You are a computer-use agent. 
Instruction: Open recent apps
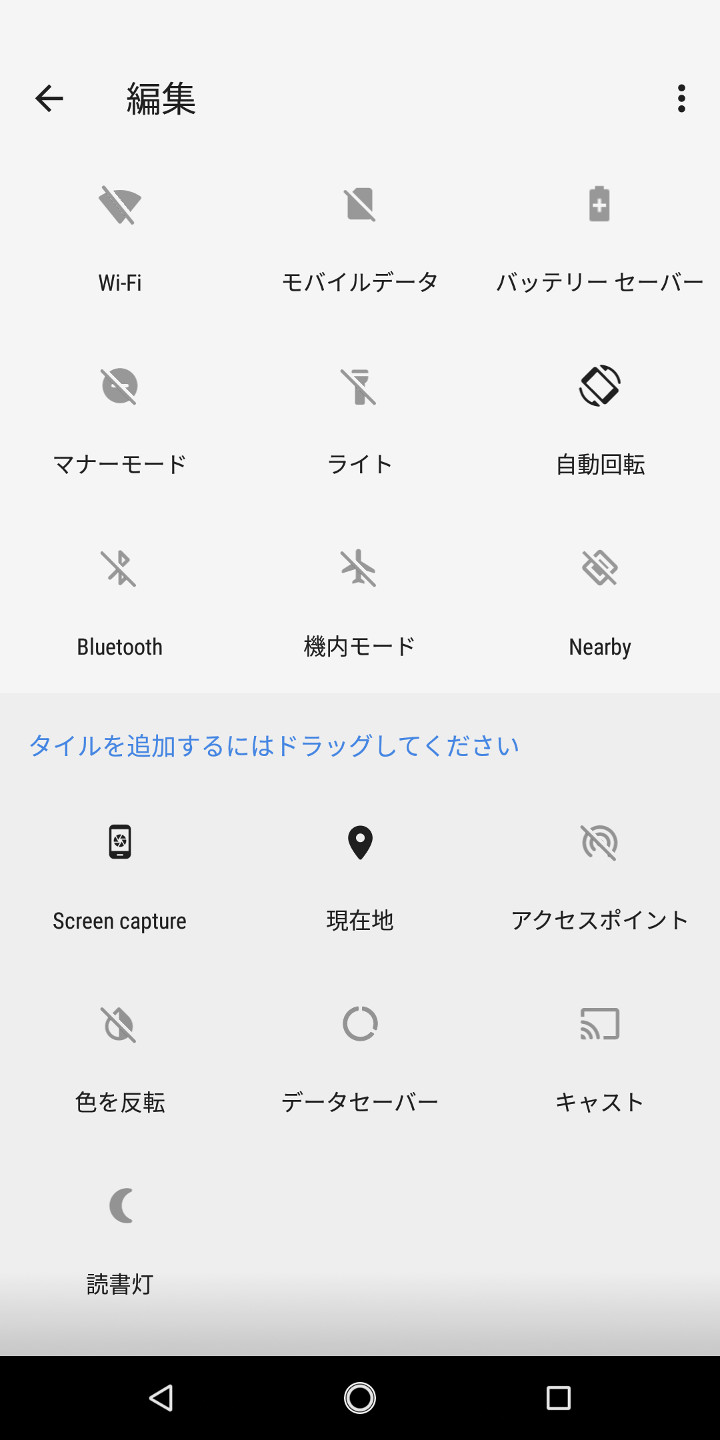point(558,1397)
